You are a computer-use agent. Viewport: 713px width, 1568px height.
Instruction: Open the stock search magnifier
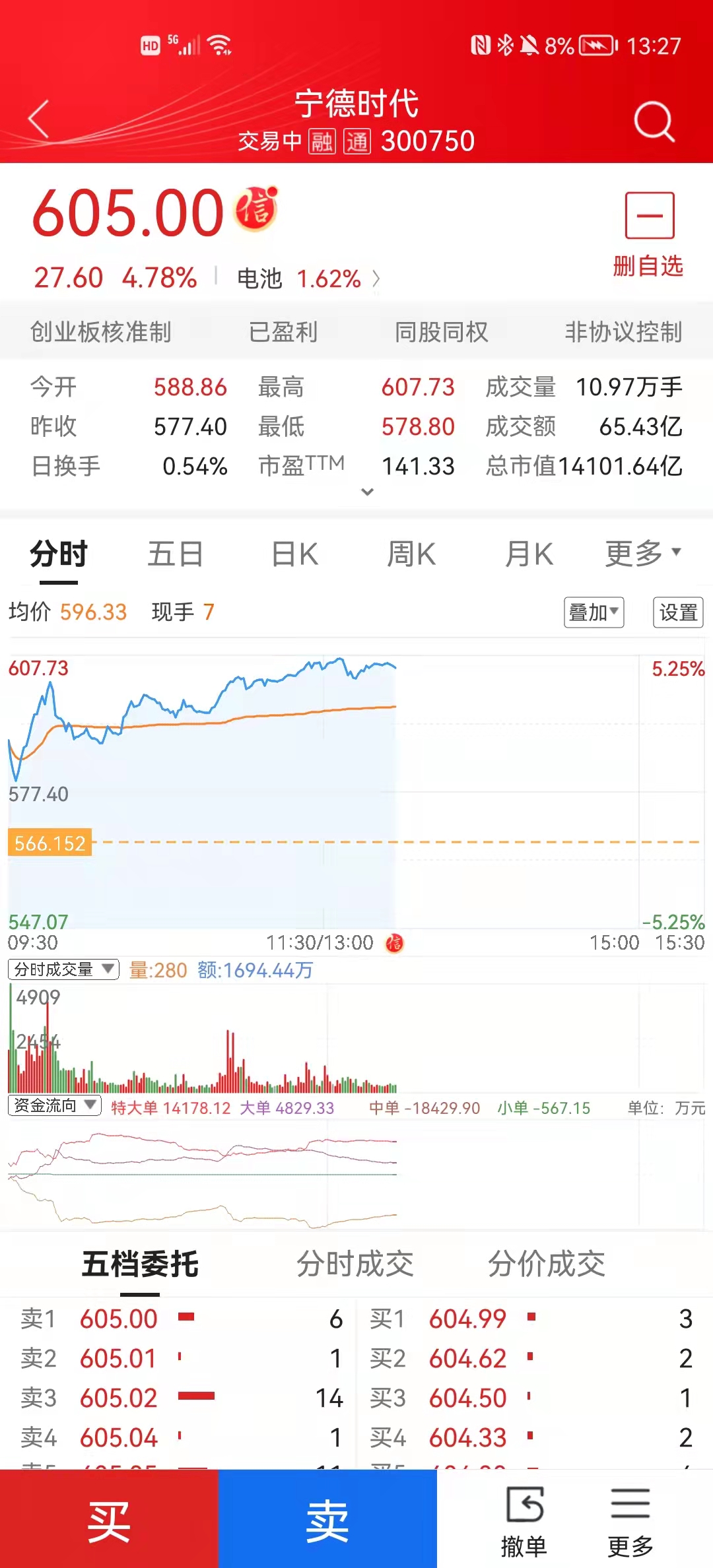pyautogui.click(x=654, y=121)
